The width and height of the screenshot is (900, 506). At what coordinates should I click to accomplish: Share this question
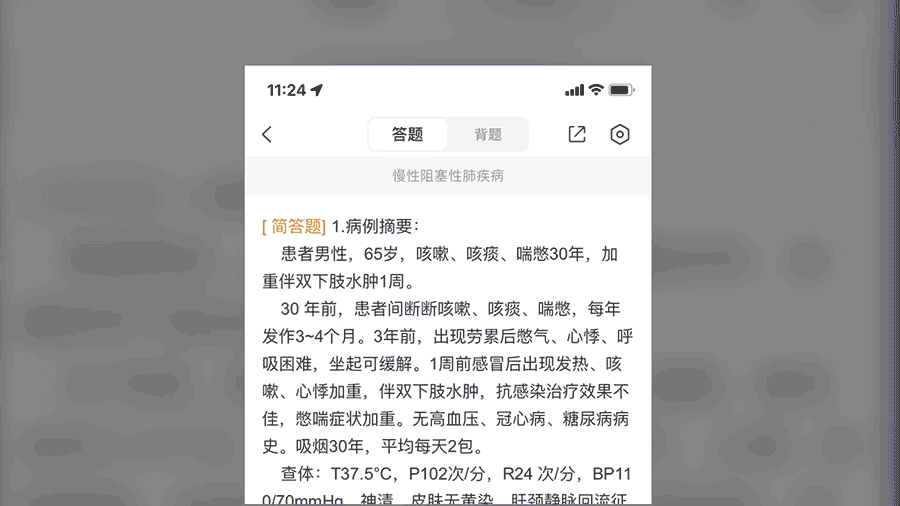coord(577,135)
